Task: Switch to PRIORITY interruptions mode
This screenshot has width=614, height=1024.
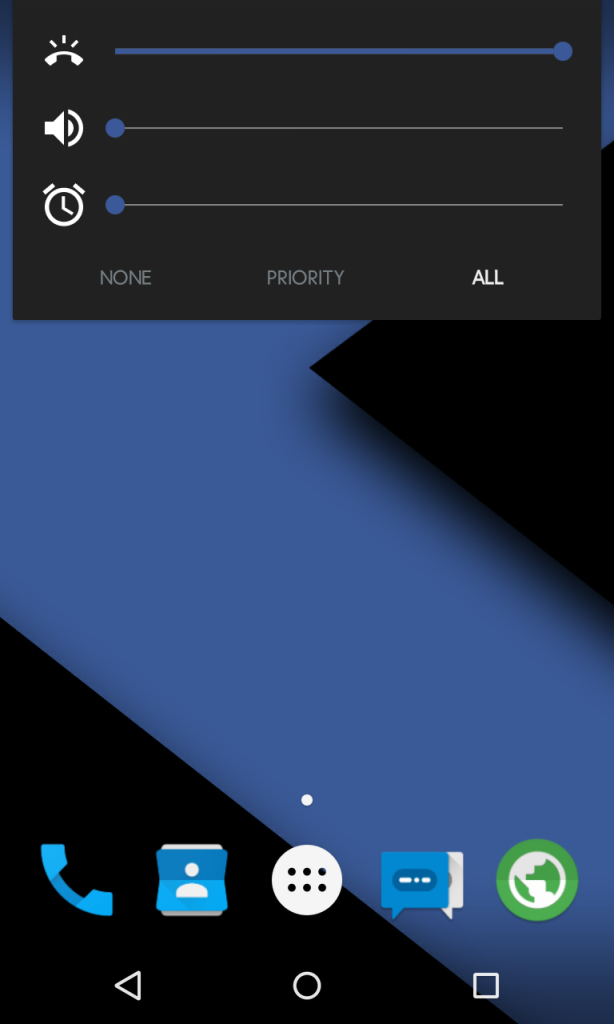Action: point(305,278)
